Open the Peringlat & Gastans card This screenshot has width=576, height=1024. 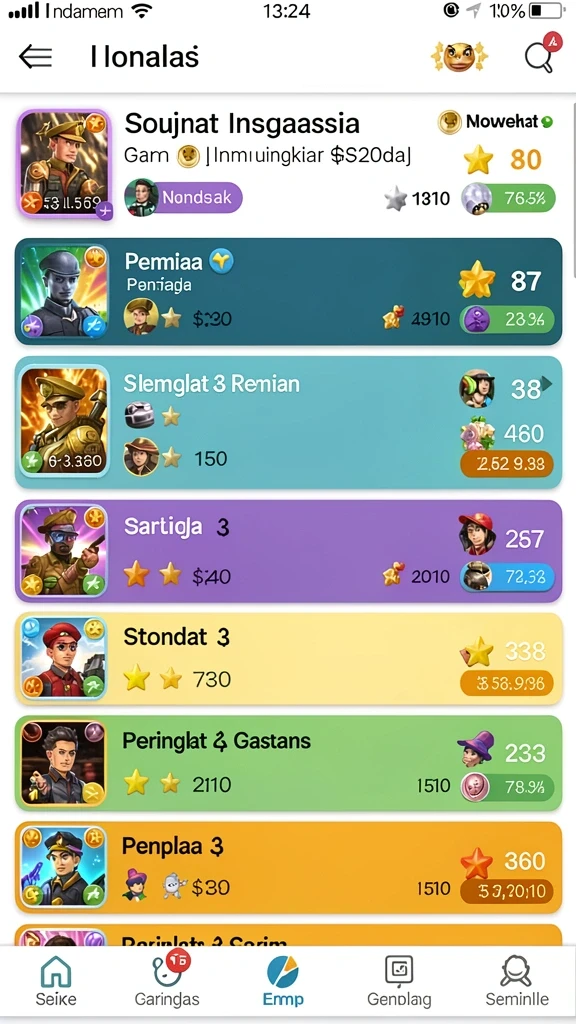pyautogui.click(x=288, y=763)
